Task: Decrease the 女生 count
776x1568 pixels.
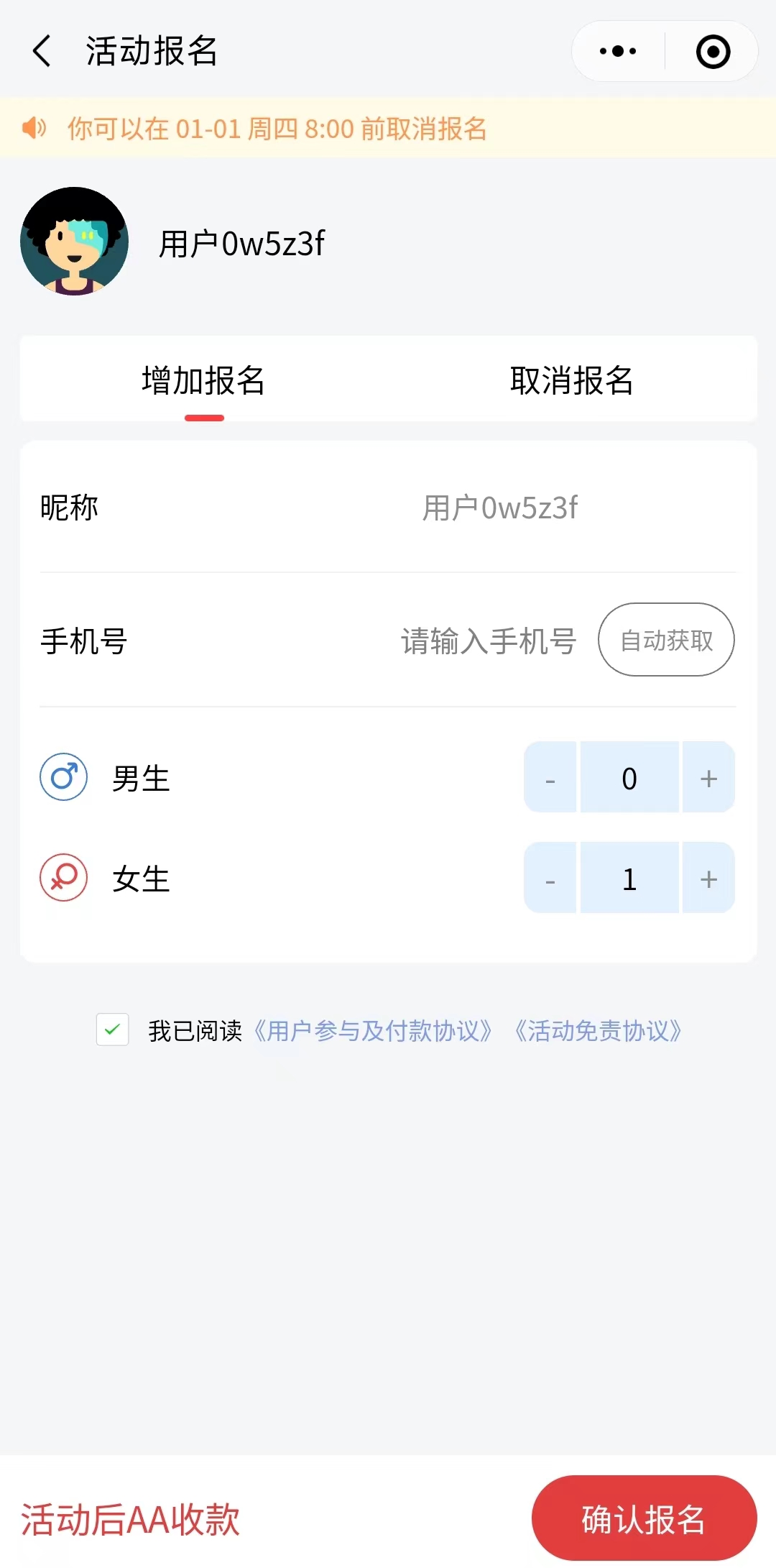Action: (550, 879)
